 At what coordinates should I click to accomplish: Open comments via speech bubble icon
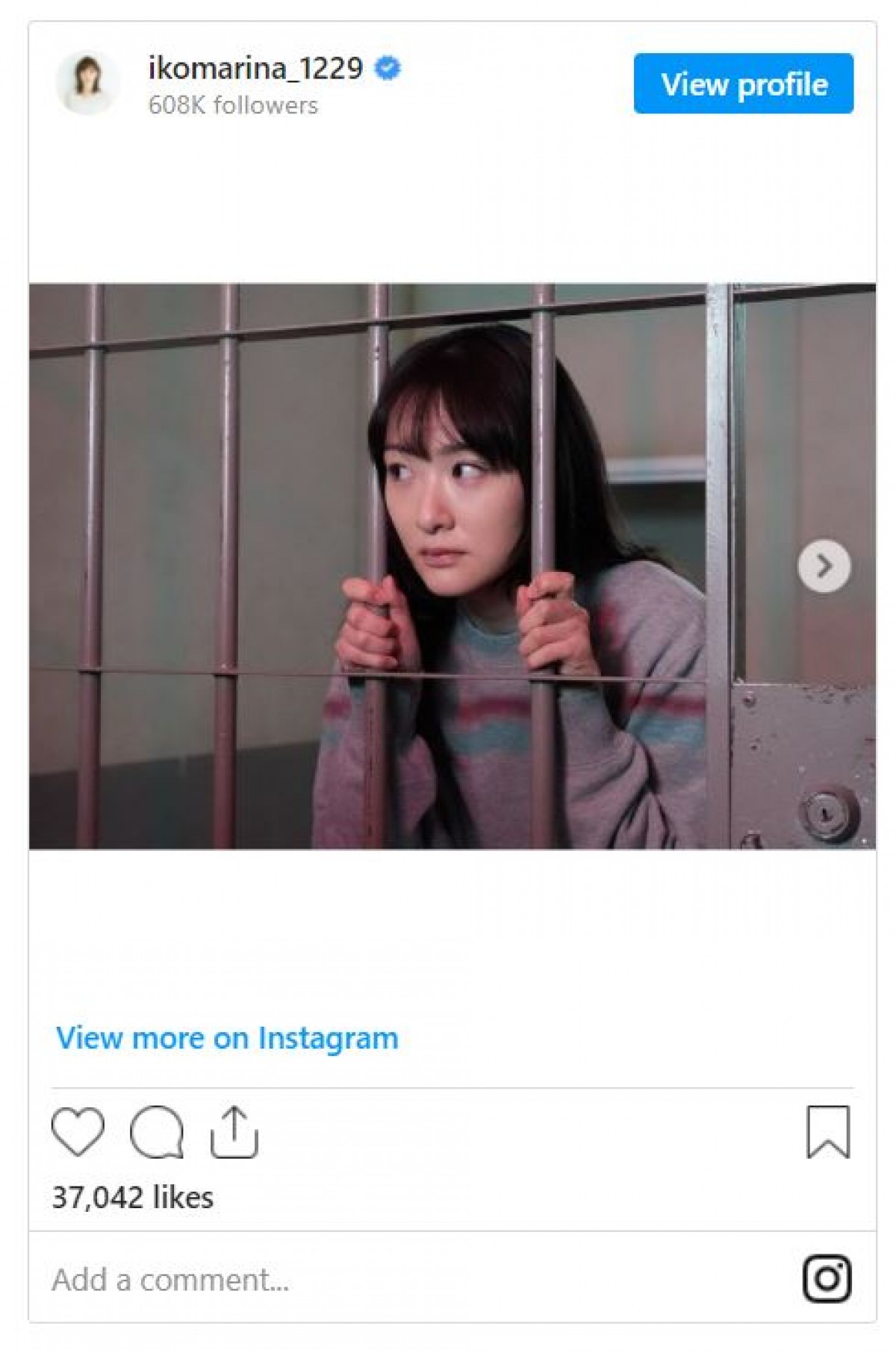(x=157, y=1132)
